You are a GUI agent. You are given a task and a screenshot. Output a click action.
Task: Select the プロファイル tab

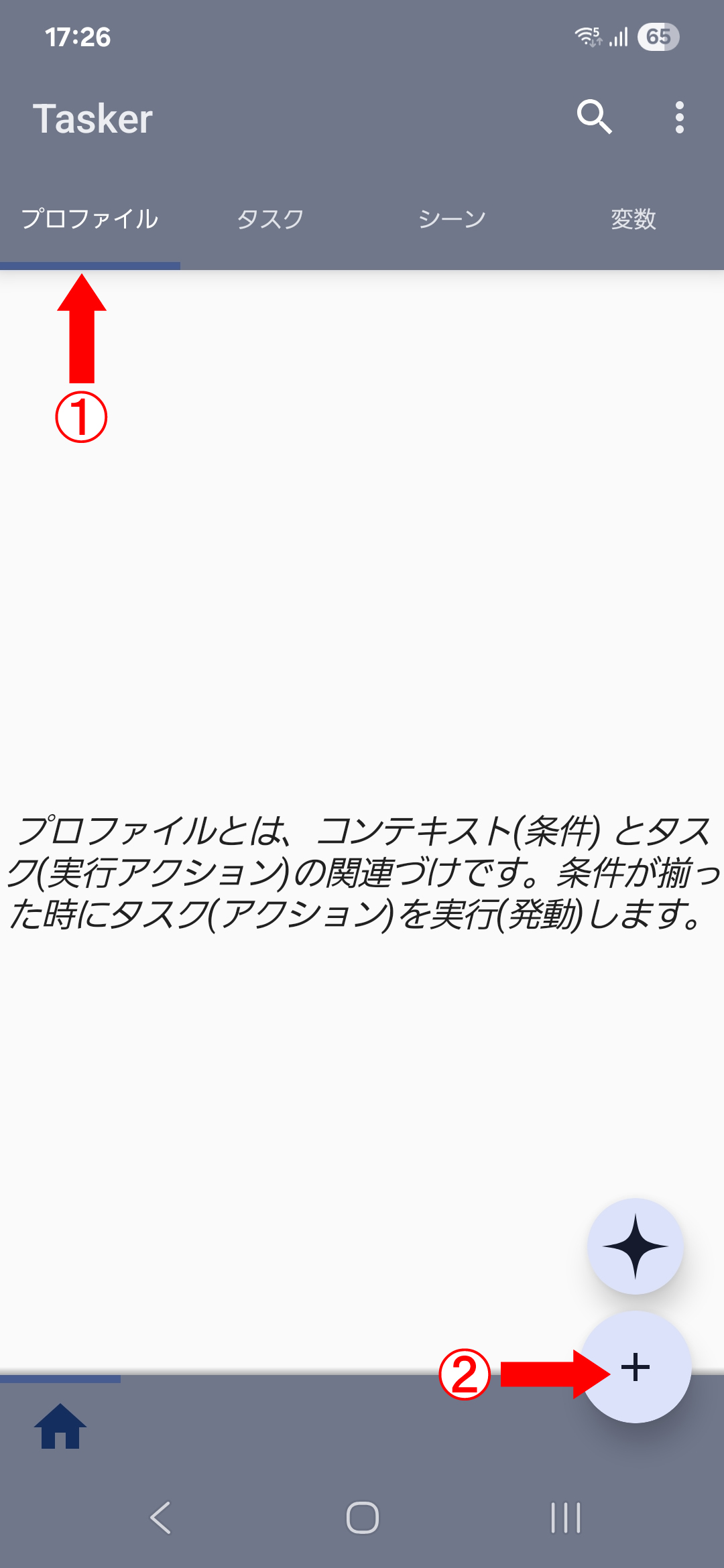tap(90, 219)
